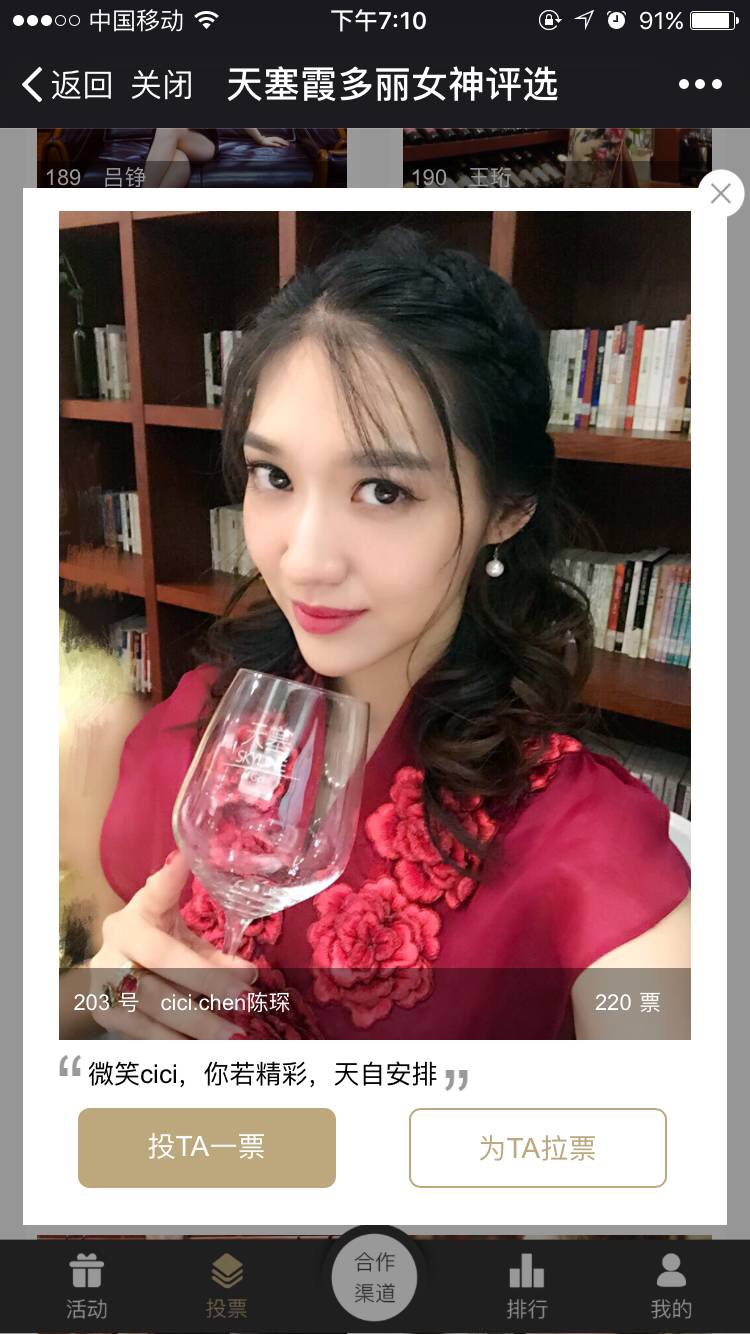Open the 合作渠道 center button
Screen dimensions: 750x1334
coord(375,1277)
